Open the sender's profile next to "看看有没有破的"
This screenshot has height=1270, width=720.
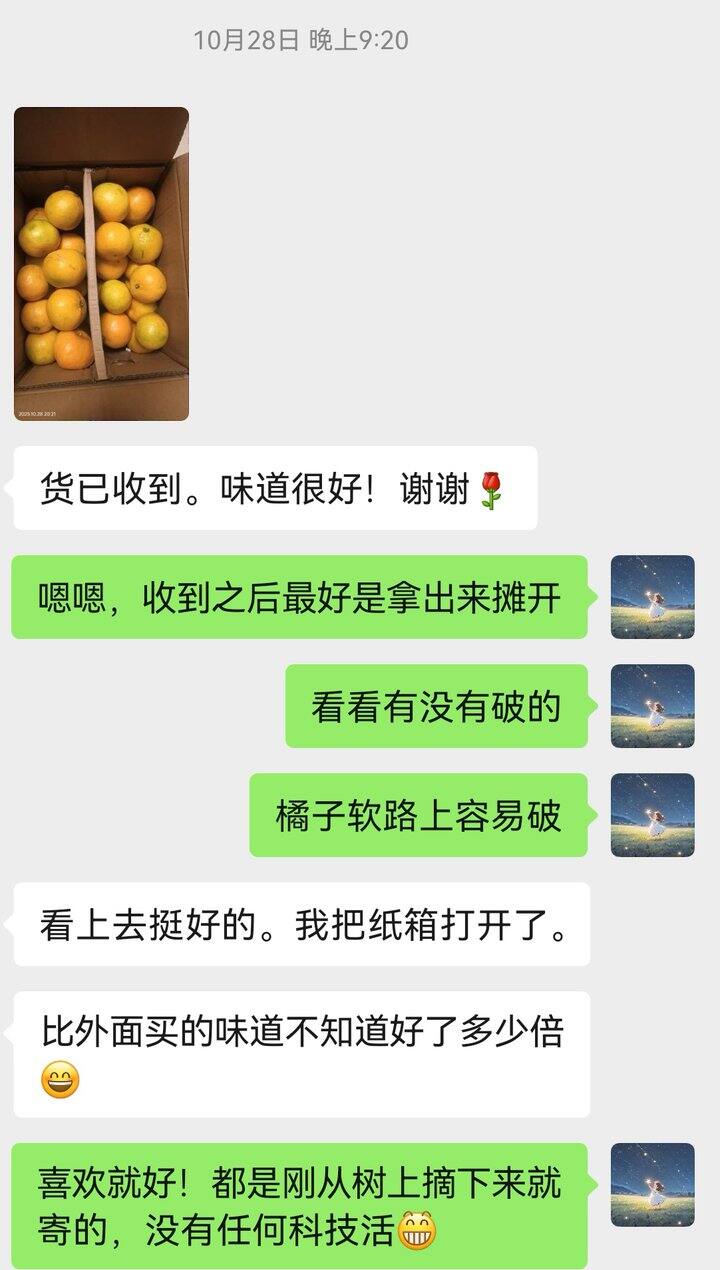pos(652,706)
